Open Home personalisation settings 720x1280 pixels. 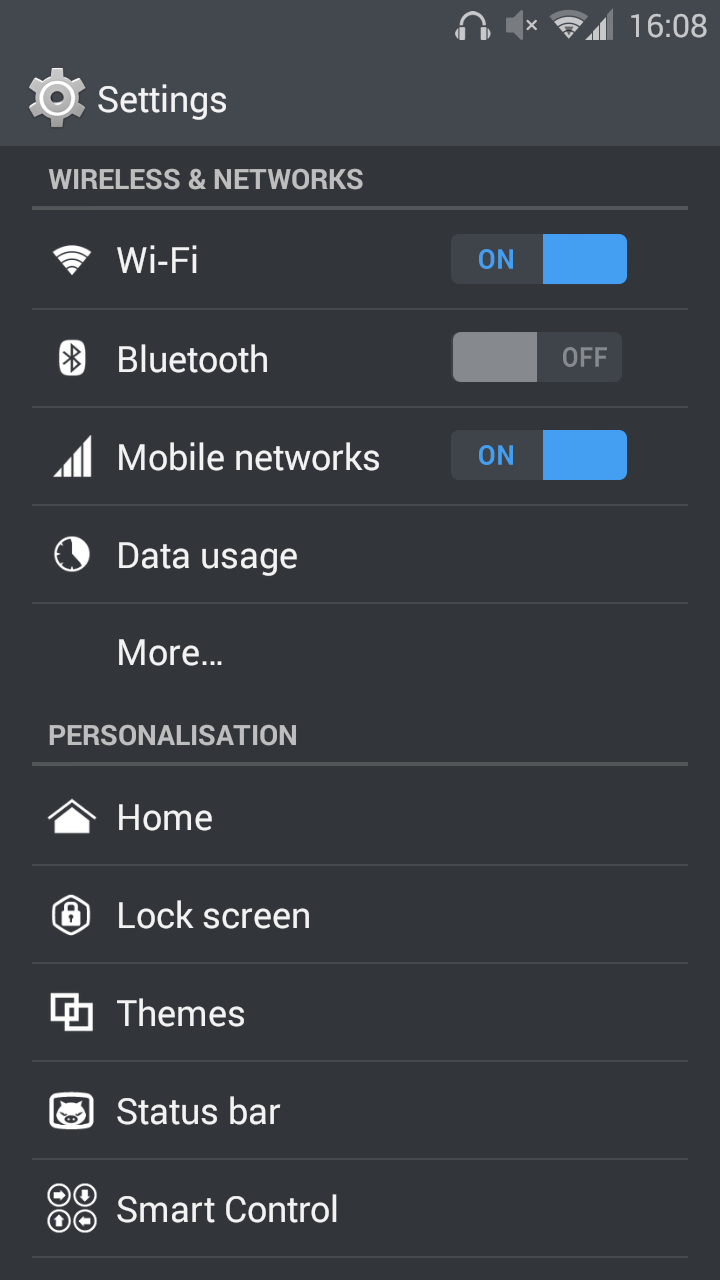click(165, 818)
